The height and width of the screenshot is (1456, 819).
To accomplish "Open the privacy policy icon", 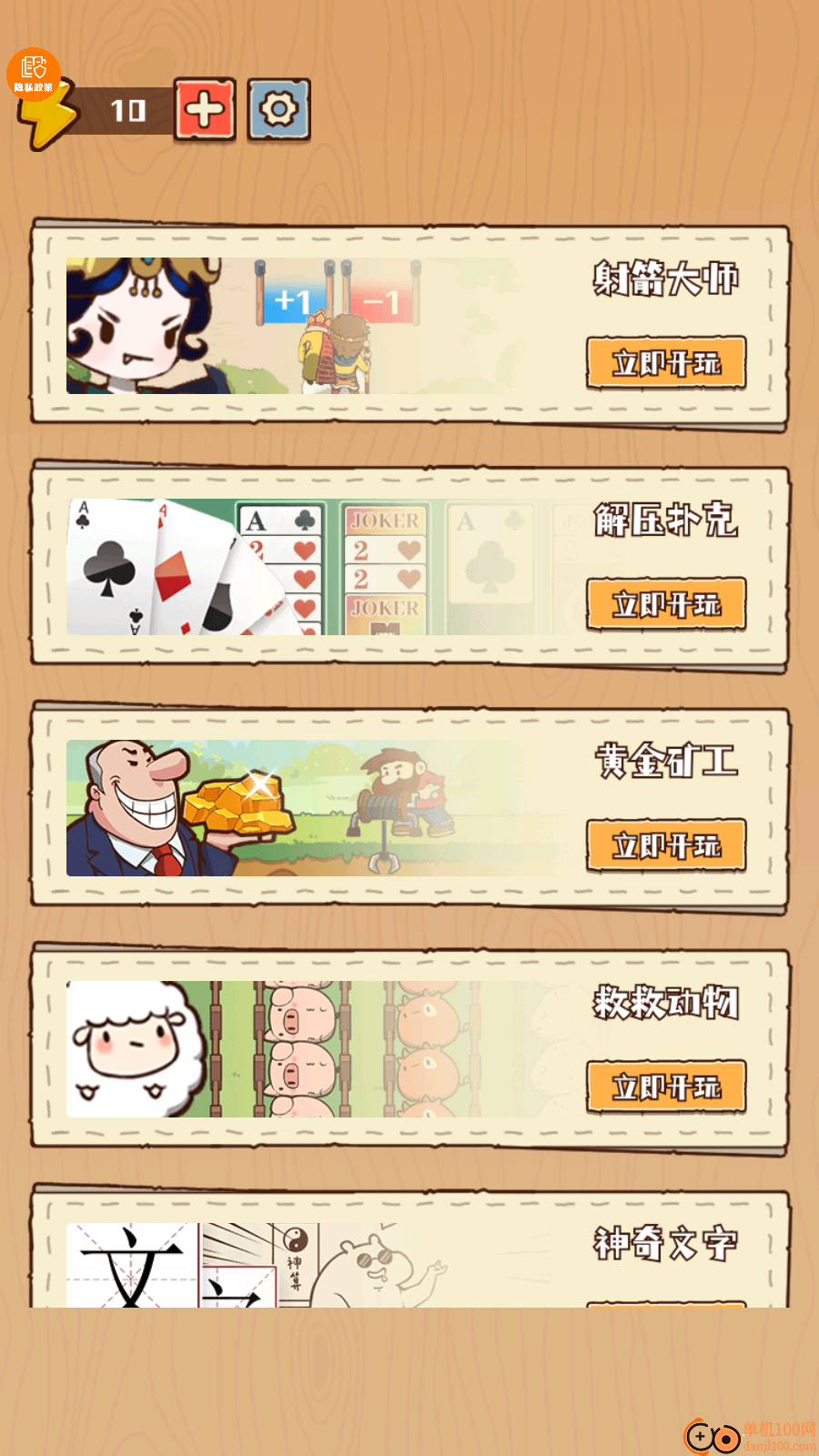I will point(34,72).
